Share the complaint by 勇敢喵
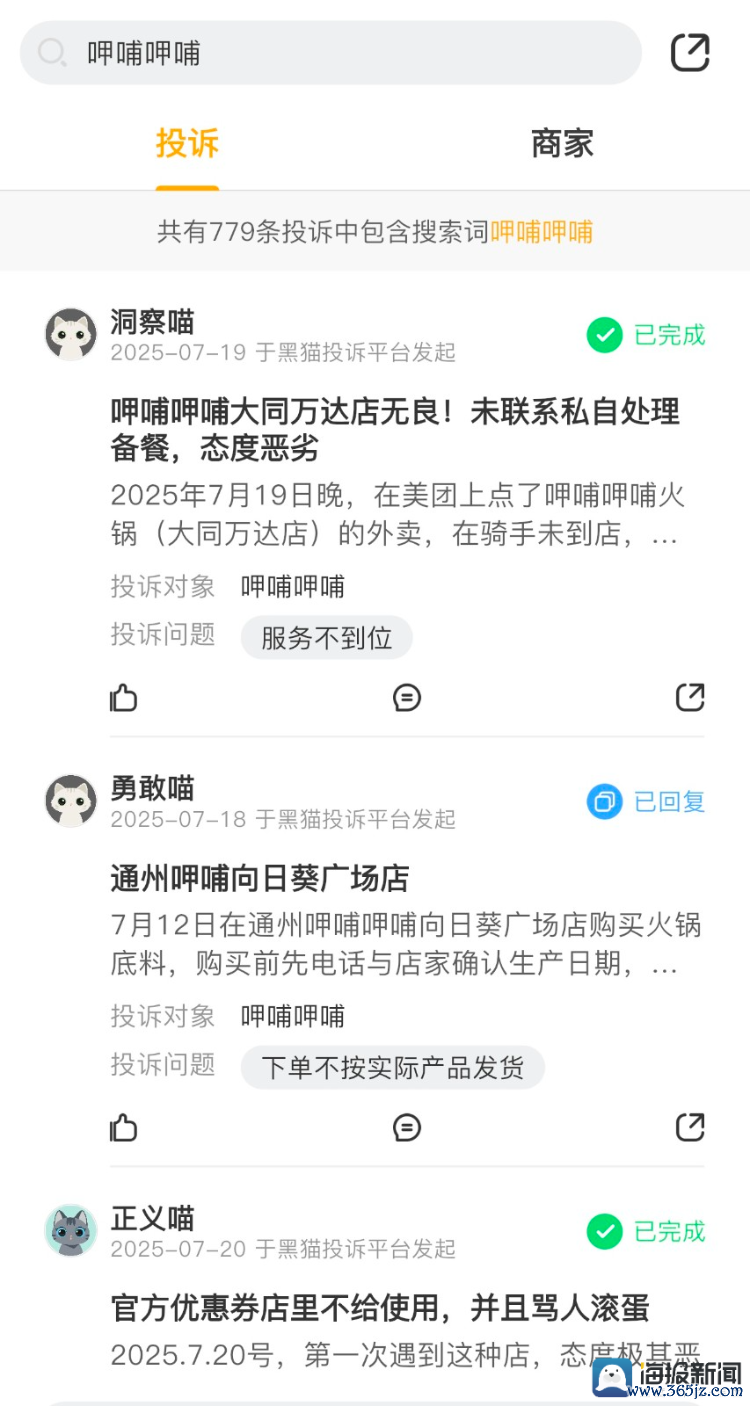750x1406 pixels. (690, 1128)
